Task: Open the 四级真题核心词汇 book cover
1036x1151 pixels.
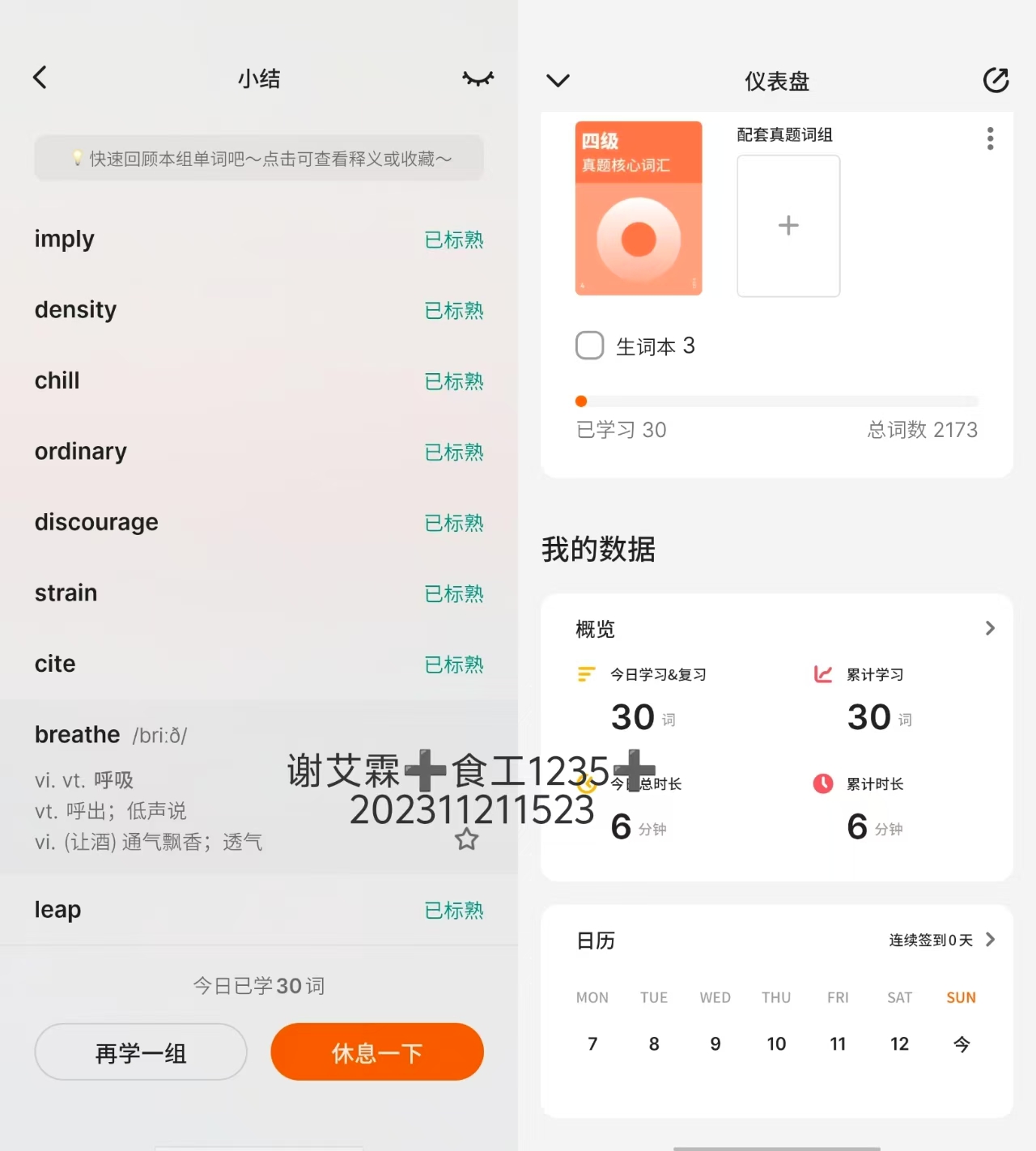Action: (x=639, y=208)
